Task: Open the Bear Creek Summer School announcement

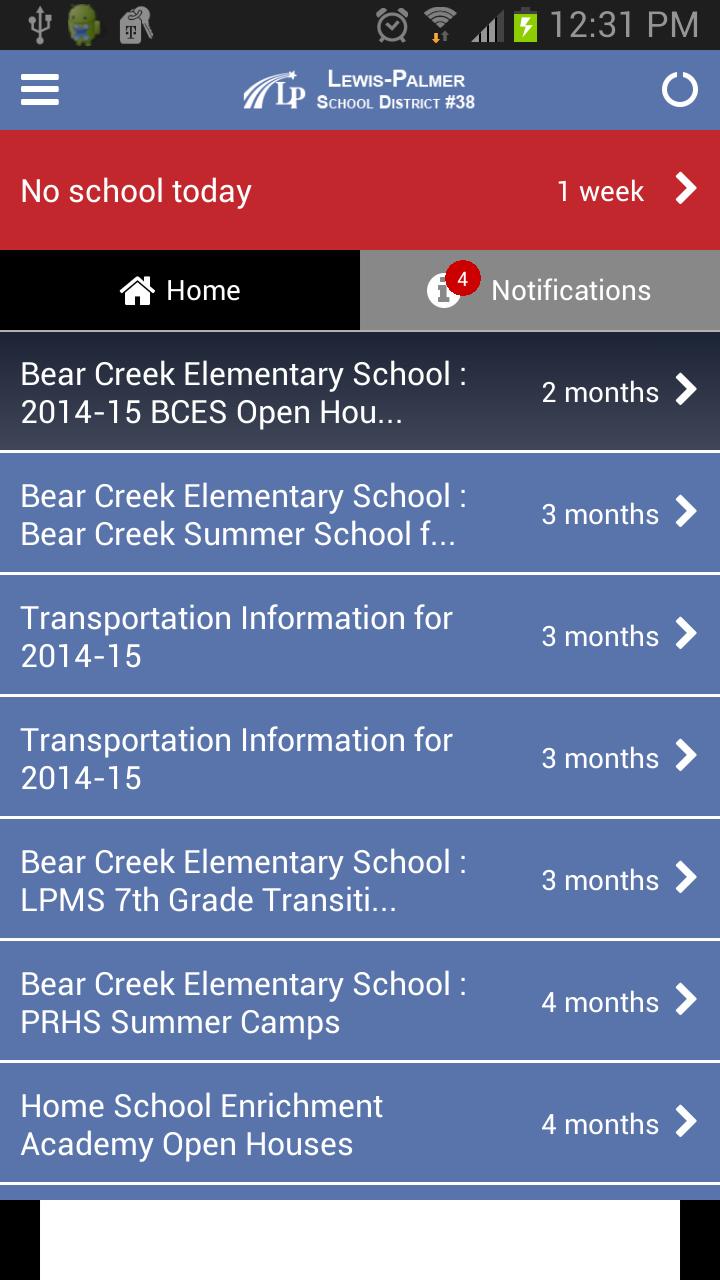Action: tap(360, 513)
